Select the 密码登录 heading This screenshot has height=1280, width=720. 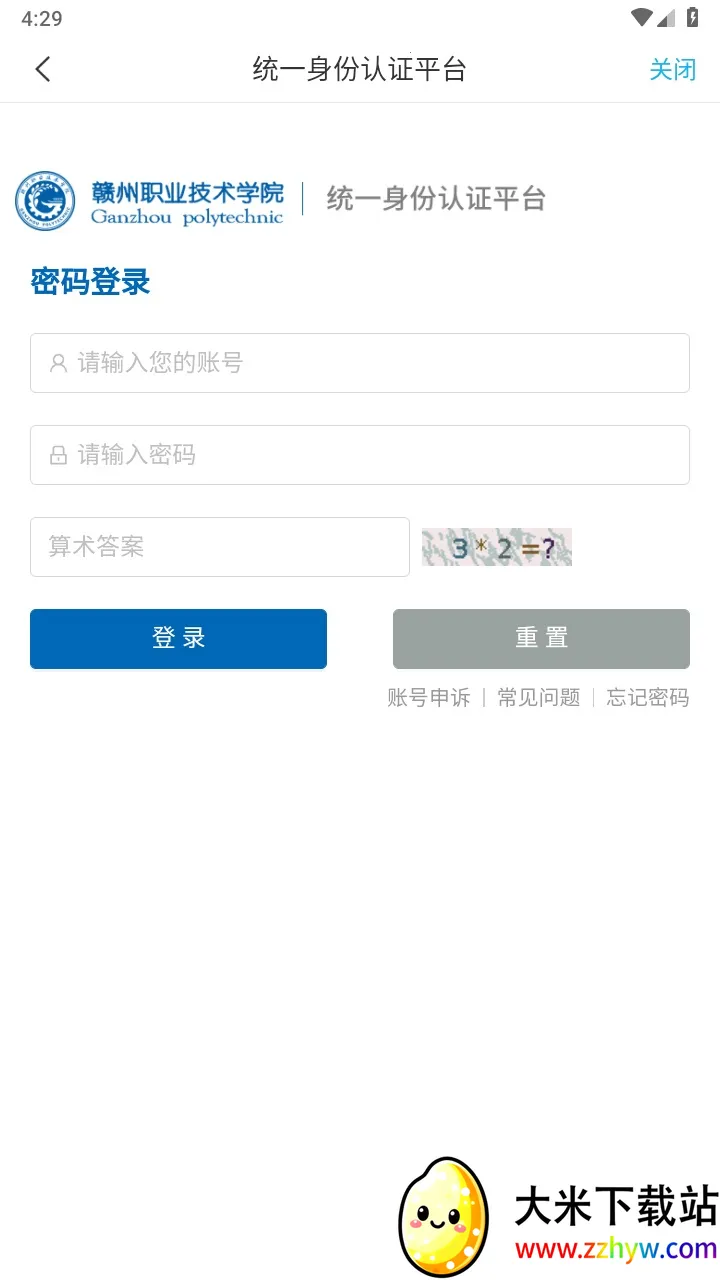pos(89,281)
